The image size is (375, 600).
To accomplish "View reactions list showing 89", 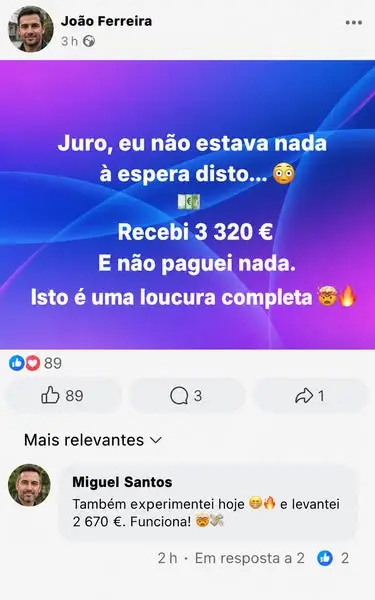I will pos(35,363).
